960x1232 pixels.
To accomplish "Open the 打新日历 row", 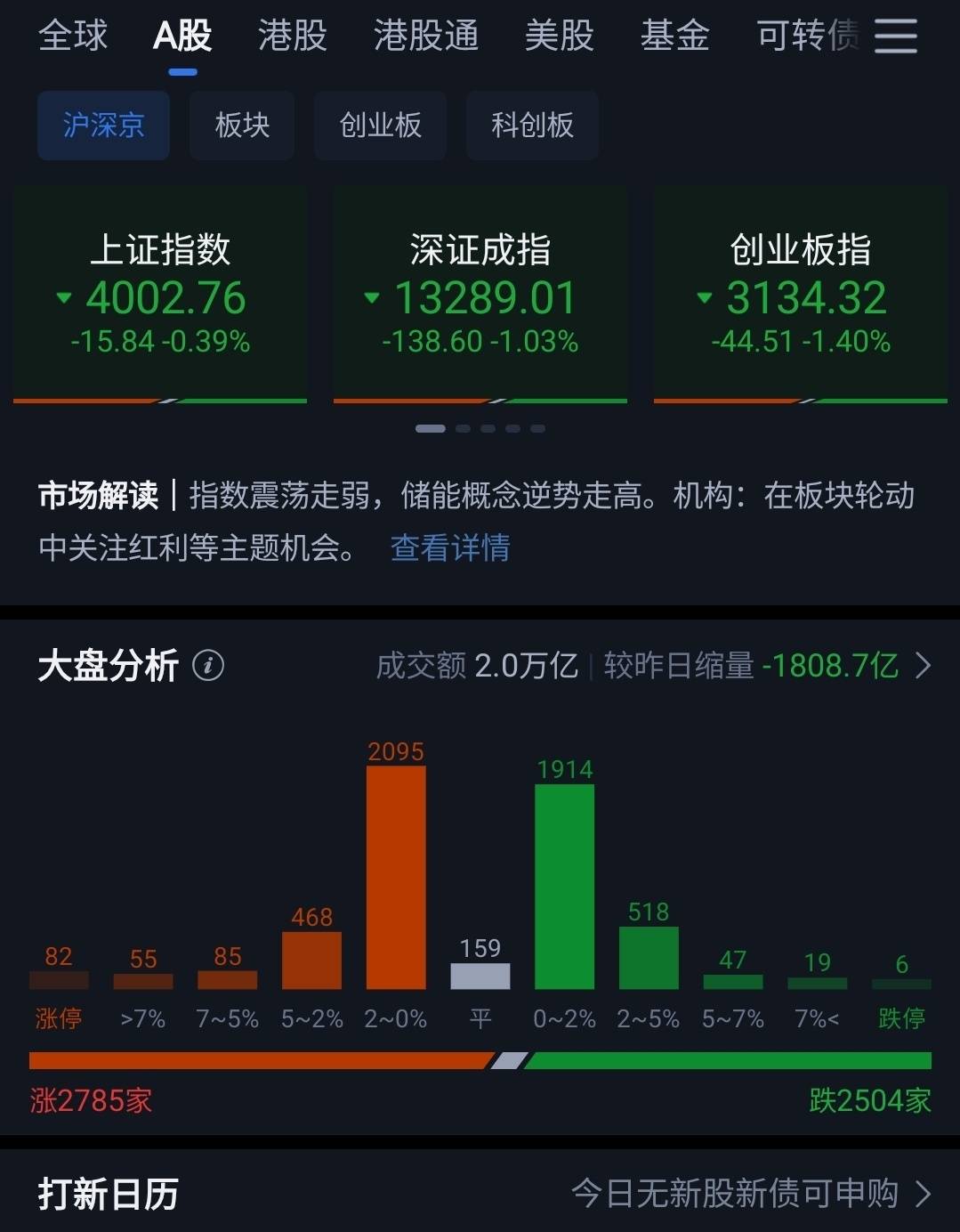I will tap(480, 1193).
